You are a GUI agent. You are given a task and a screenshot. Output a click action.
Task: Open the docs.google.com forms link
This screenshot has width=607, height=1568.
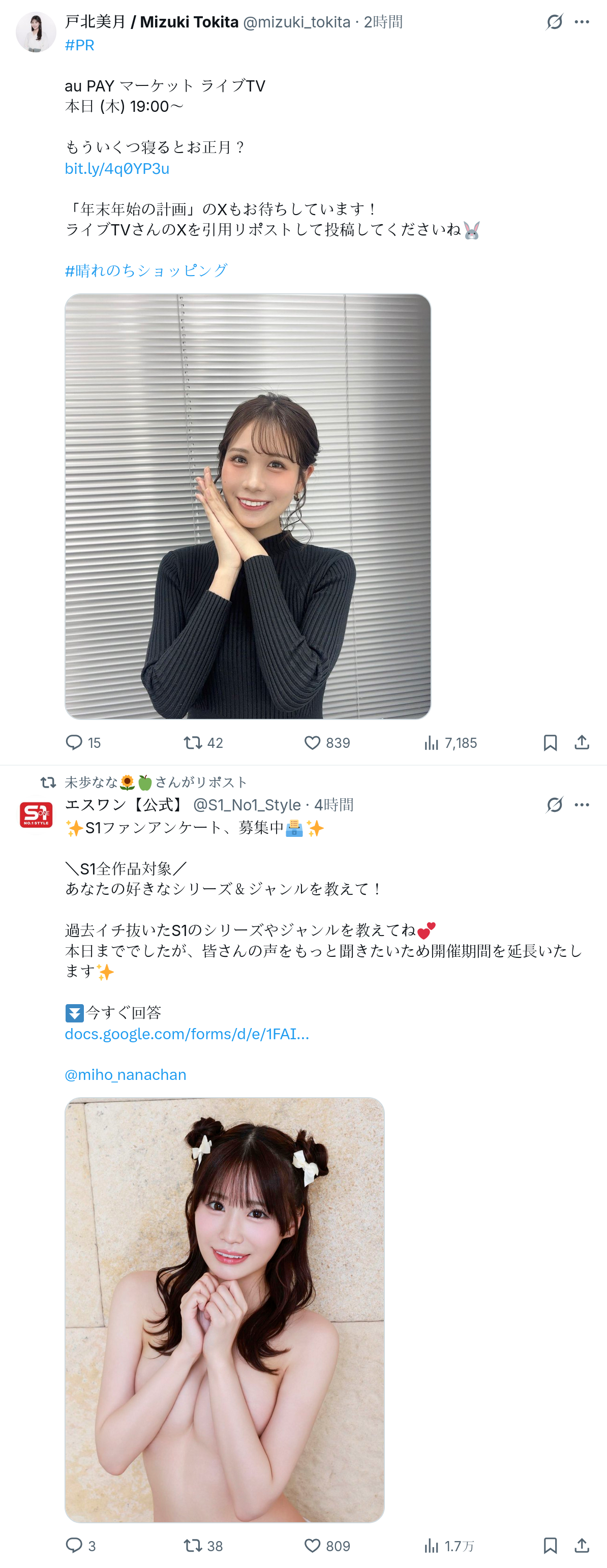187,1034
